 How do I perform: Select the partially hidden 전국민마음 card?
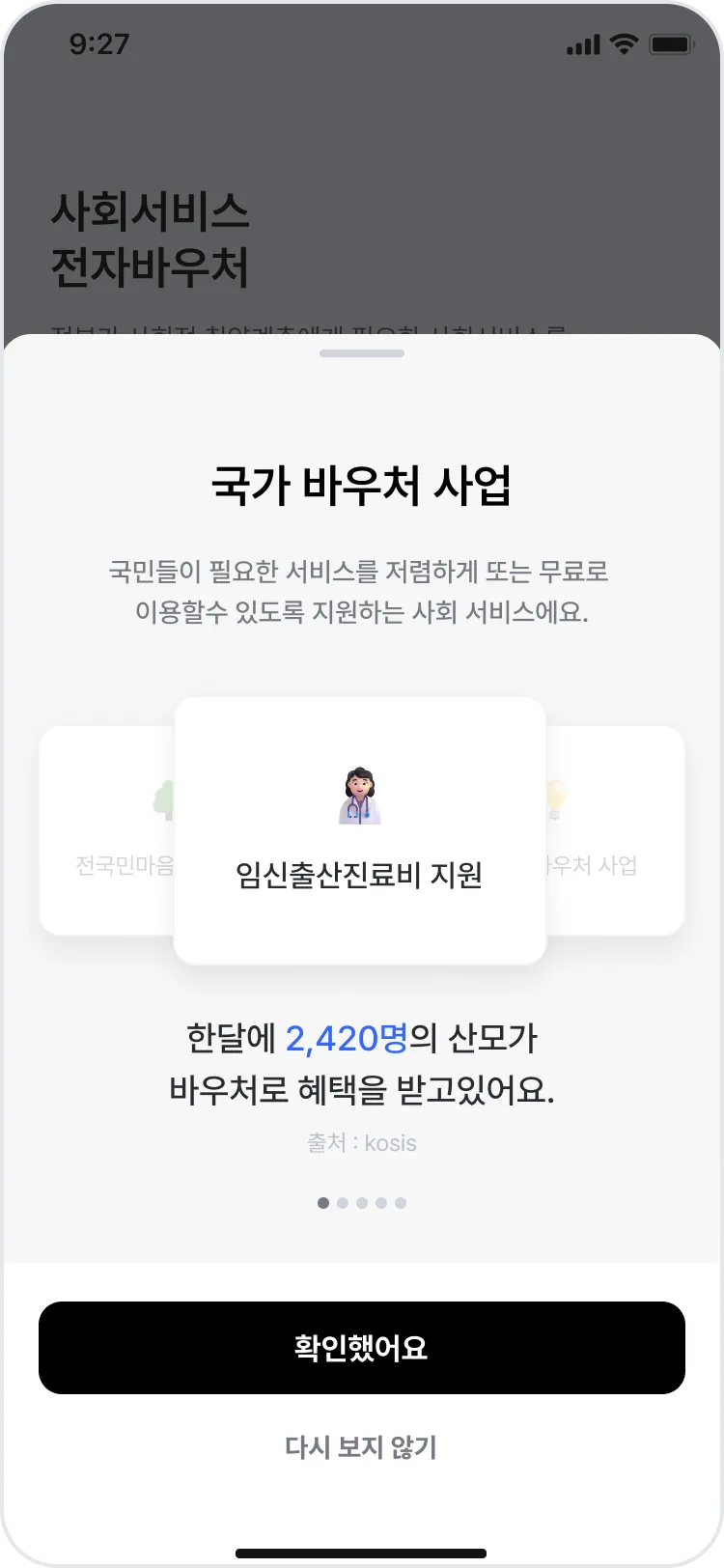click(x=106, y=830)
